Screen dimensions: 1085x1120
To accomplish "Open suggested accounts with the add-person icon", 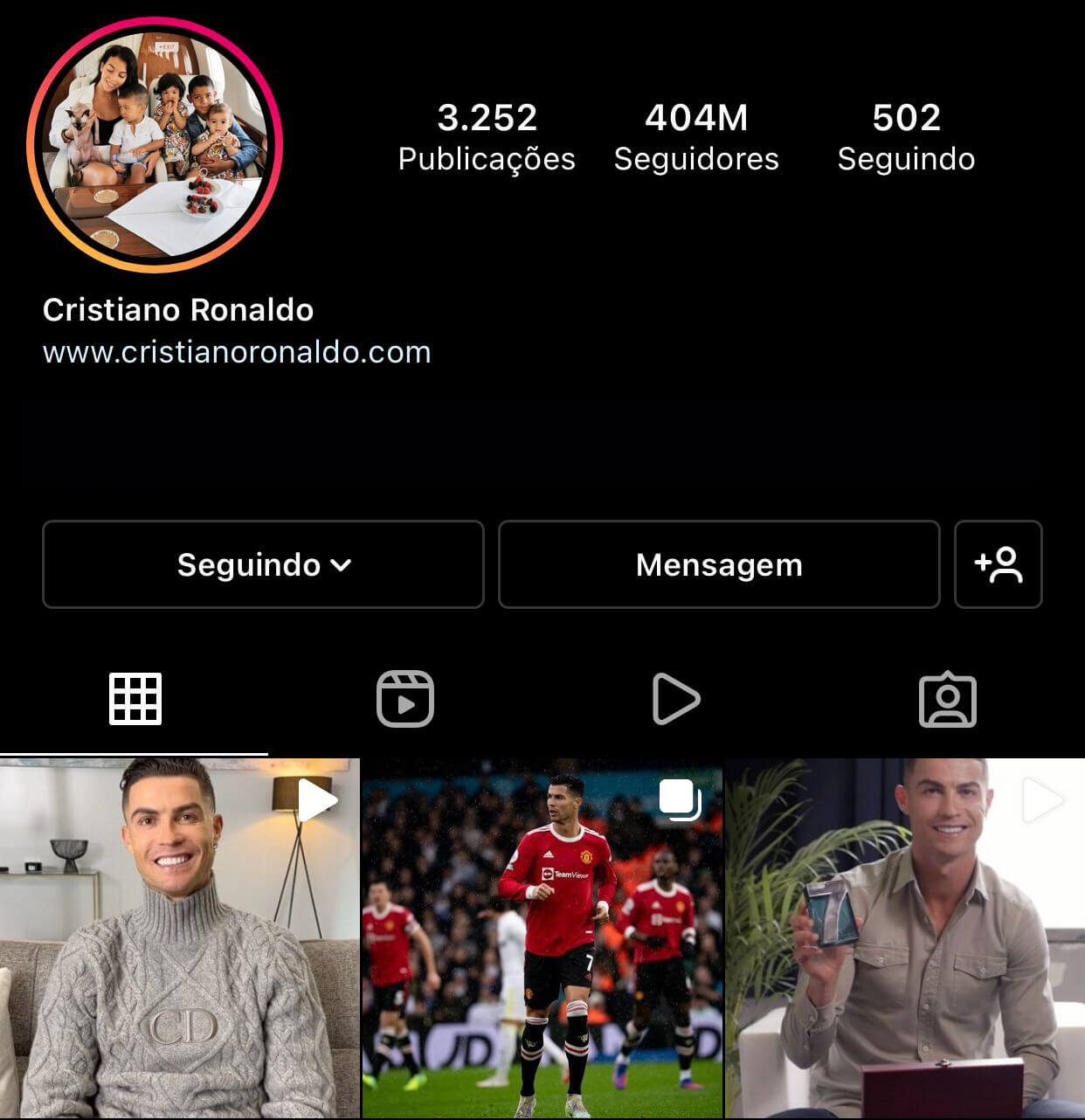I will click(x=998, y=564).
